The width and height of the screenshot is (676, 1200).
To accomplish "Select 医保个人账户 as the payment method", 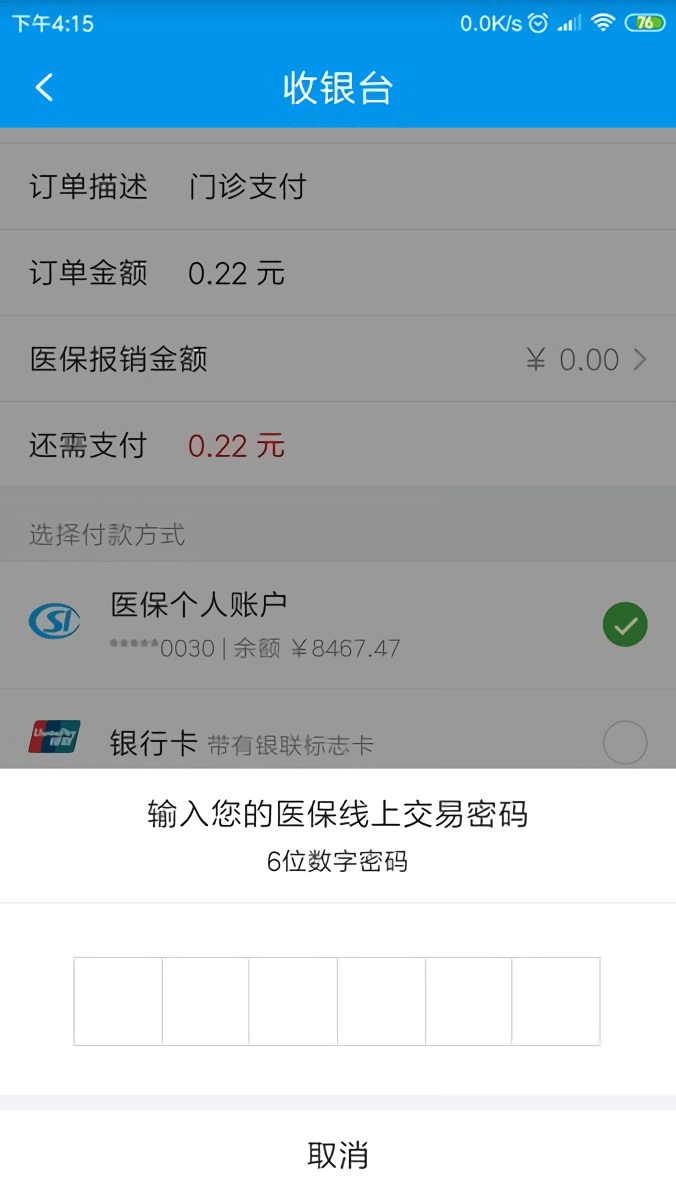I will [338, 625].
